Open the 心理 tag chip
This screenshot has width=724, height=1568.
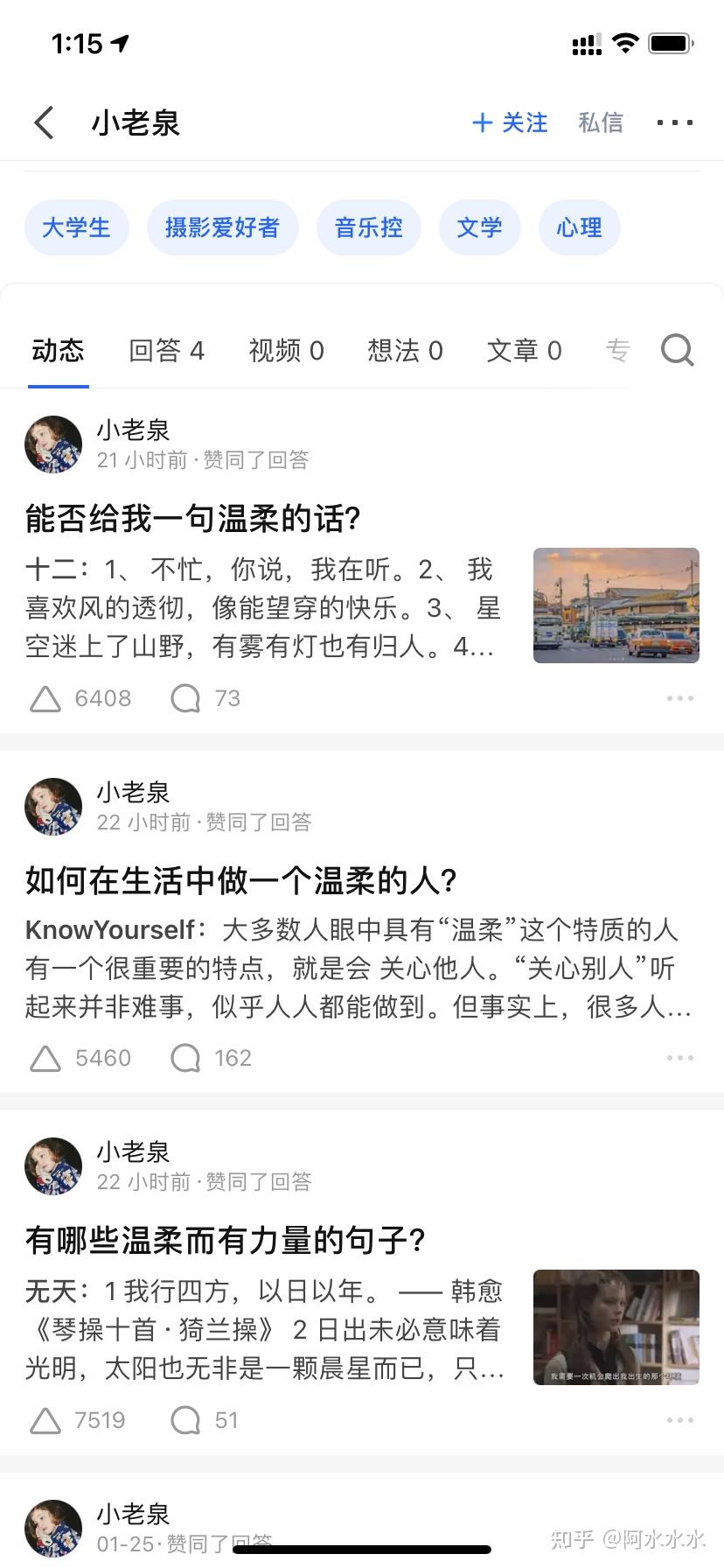579,227
